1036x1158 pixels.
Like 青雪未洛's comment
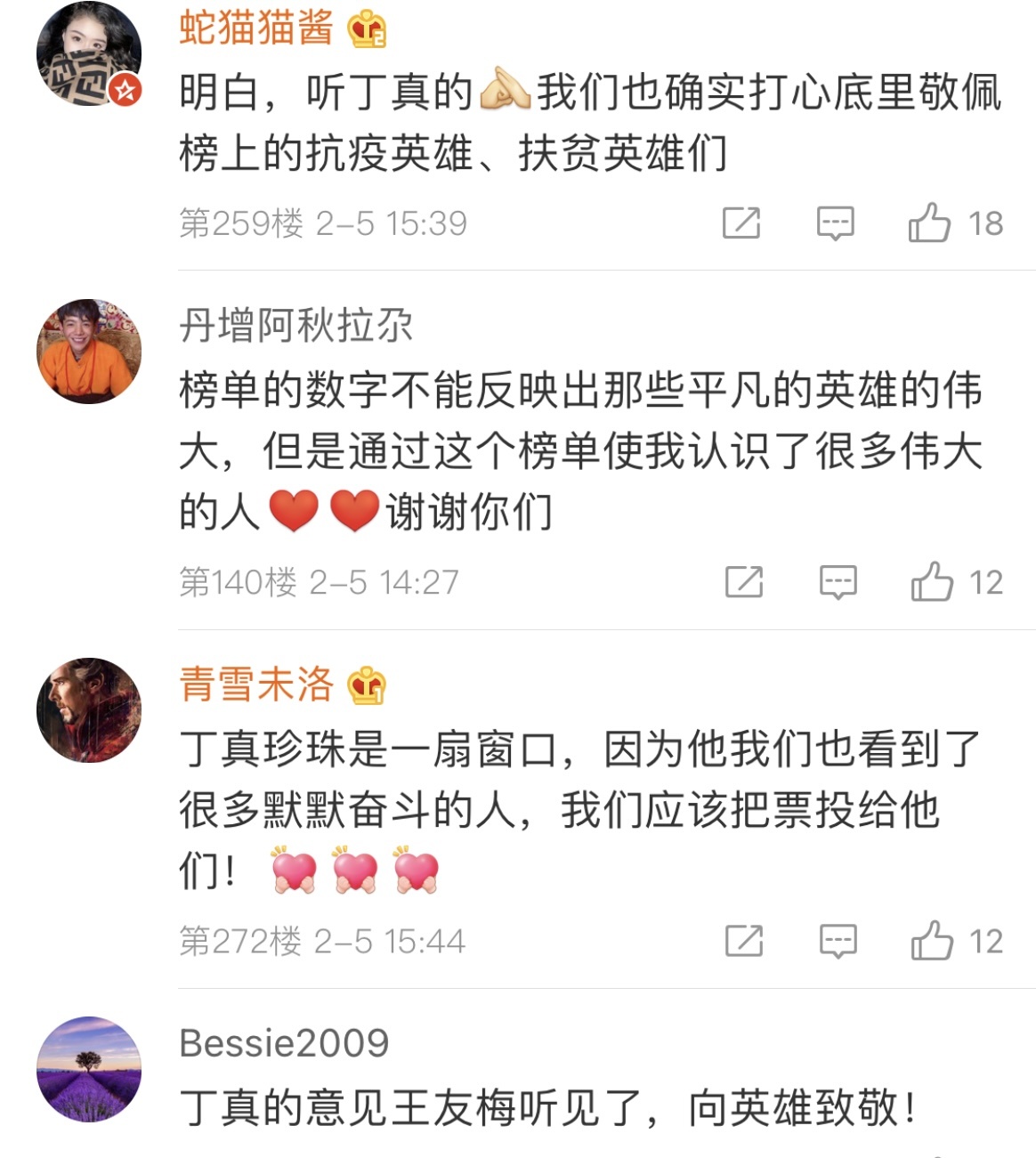[932, 941]
